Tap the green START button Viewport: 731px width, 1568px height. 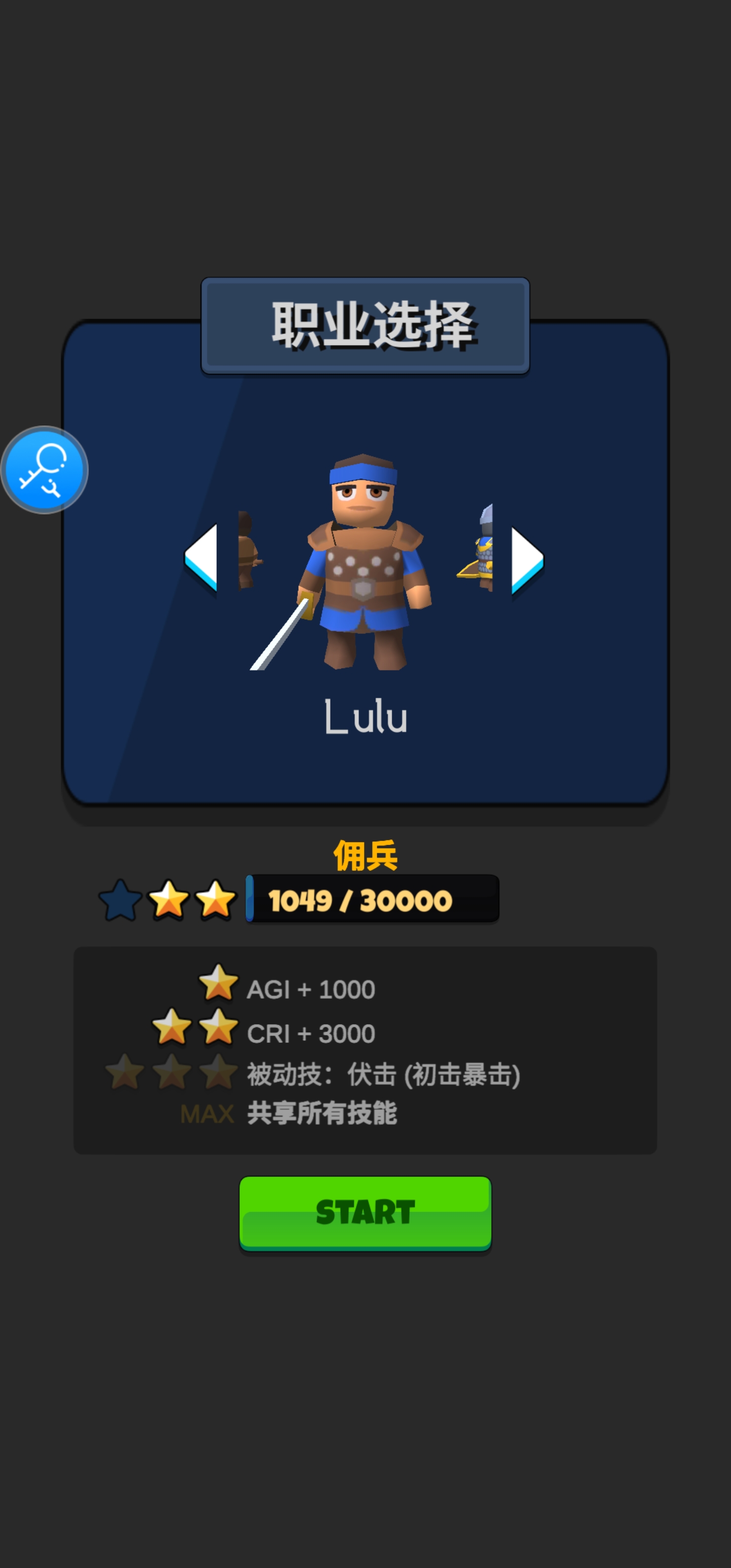[x=365, y=1212]
